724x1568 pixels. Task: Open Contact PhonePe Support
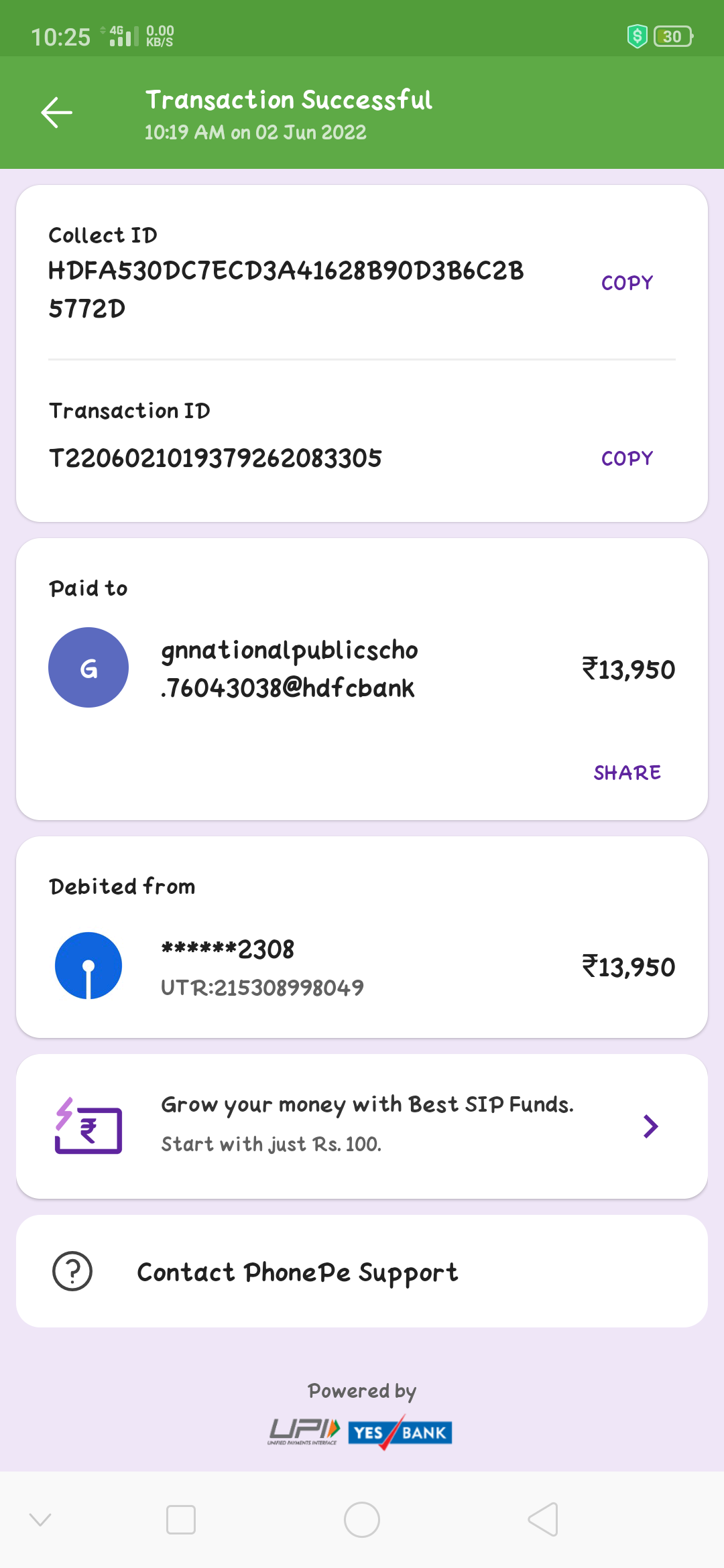coord(362,1271)
